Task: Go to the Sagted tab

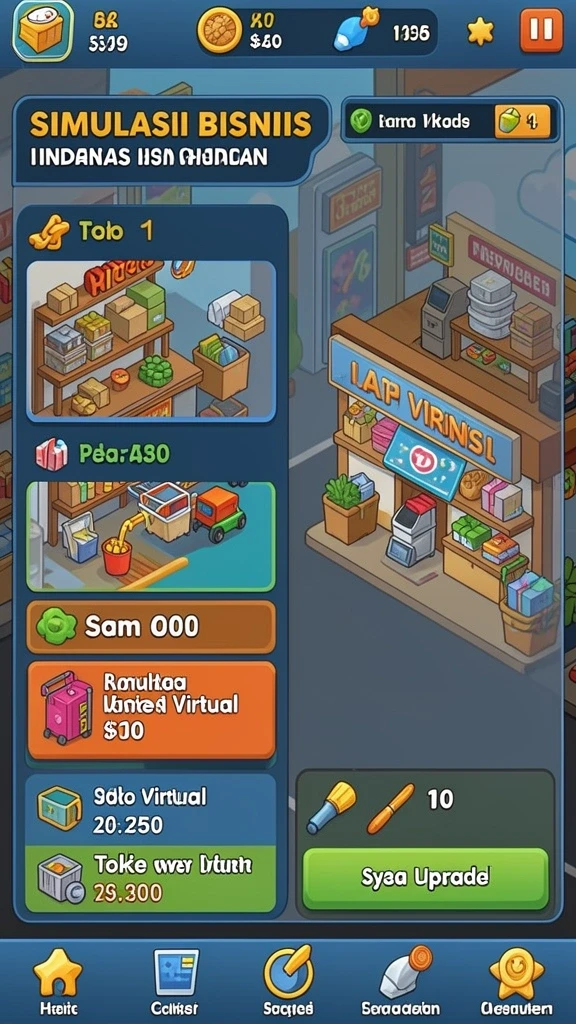Action: coord(288,983)
